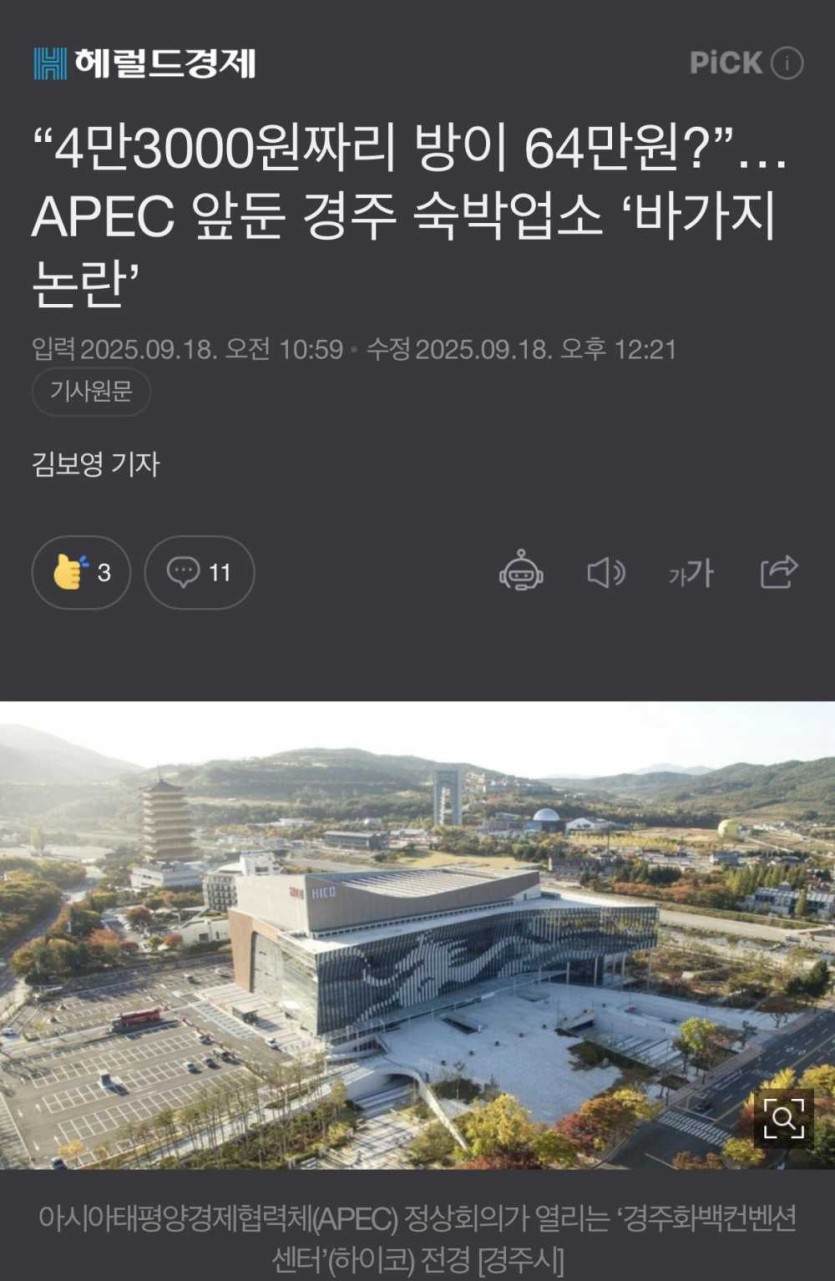Screen dimensions: 835x1281
Task: Tap the PiCK info icon
Action: pyautogui.click(x=788, y=63)
